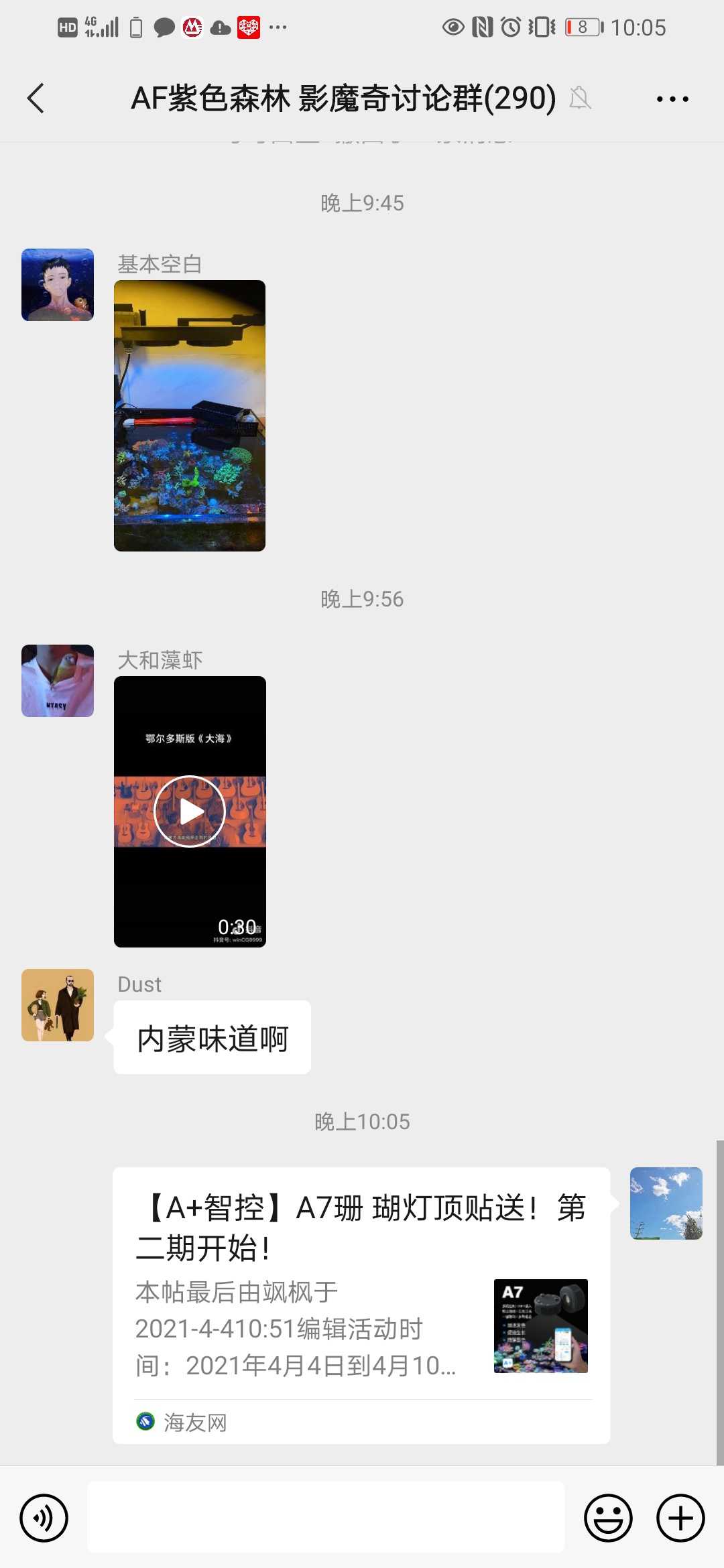724x1568 pixels.
Task: Open the shared A7 珊瑚灯 link card
Action: (361, 1304)
